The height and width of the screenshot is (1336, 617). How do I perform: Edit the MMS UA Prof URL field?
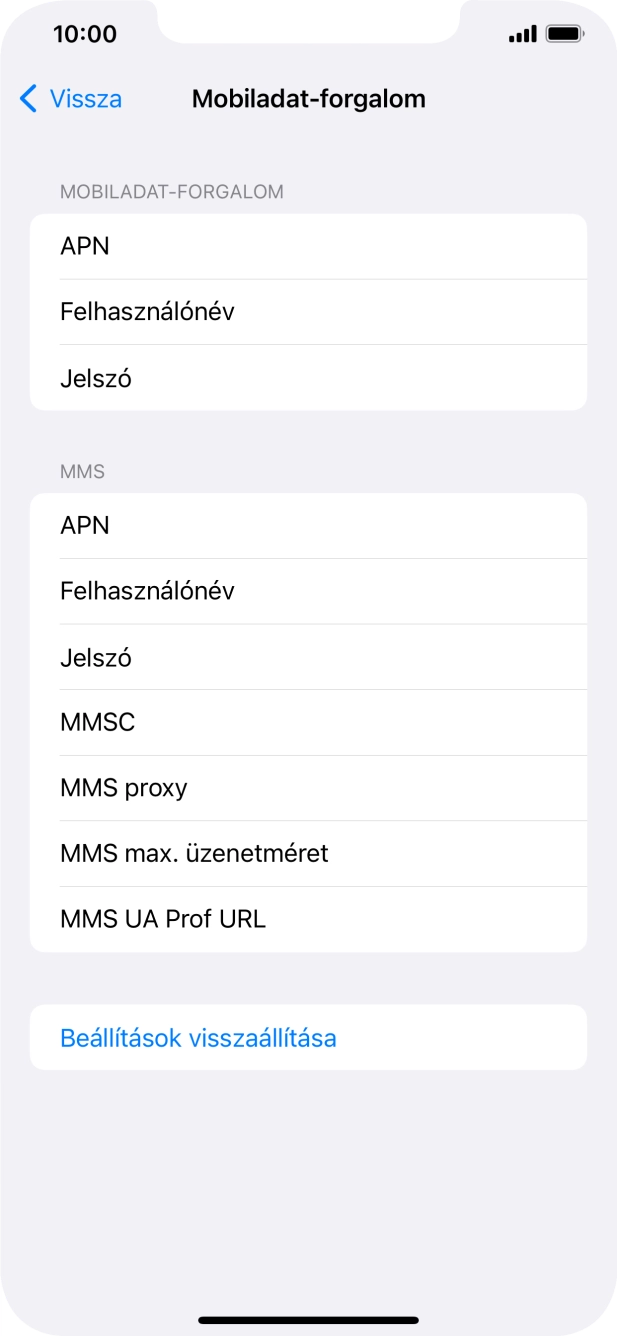[308, 919]
